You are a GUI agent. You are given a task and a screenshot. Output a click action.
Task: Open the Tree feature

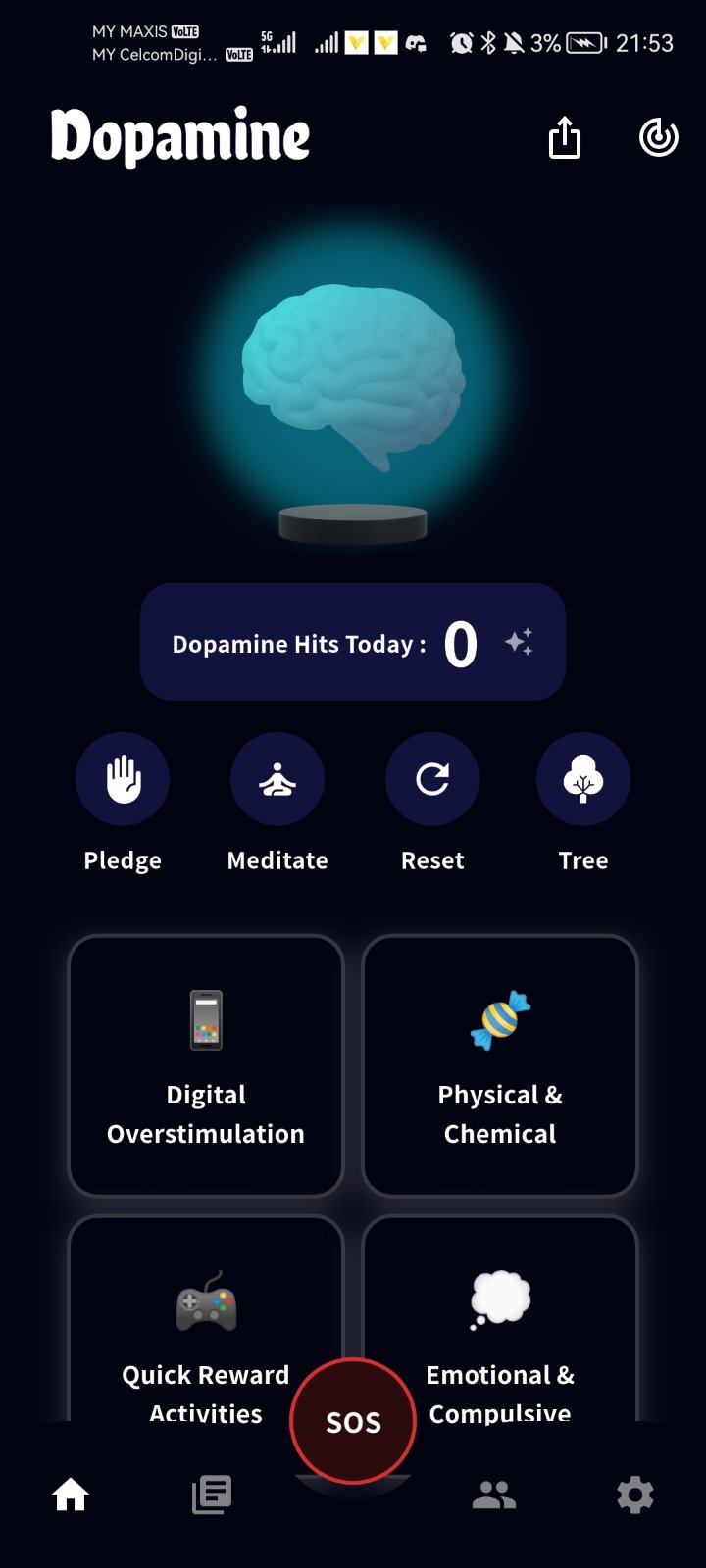[x=583, y=780]
